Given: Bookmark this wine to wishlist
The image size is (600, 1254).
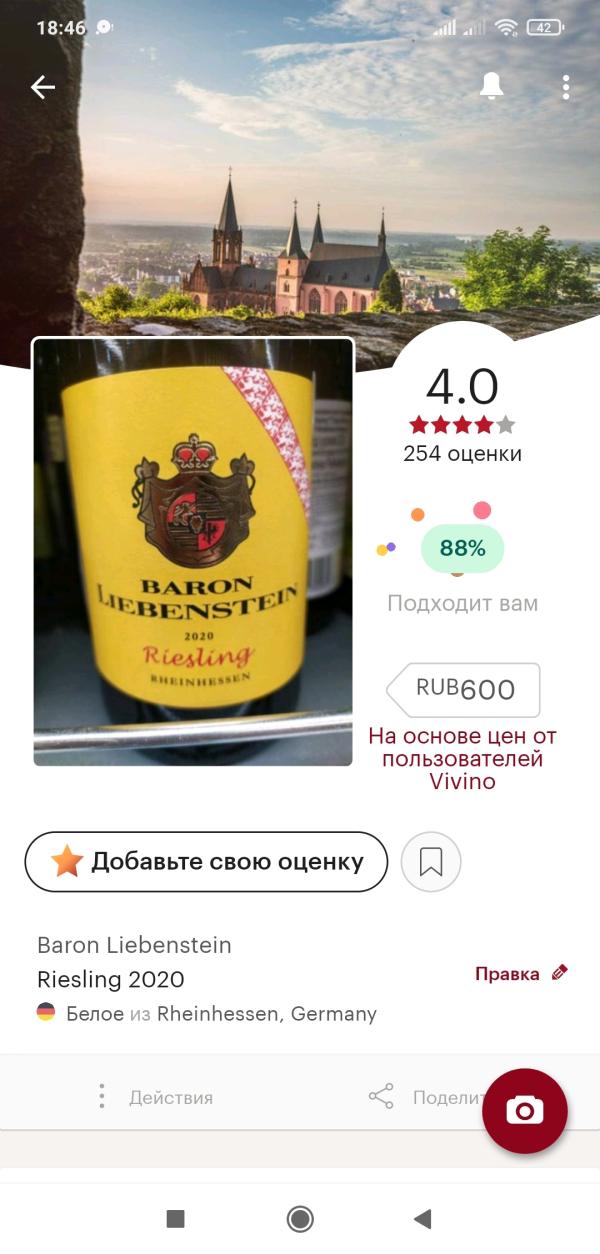Looking at the screenshot, I should tap(431, 862).
